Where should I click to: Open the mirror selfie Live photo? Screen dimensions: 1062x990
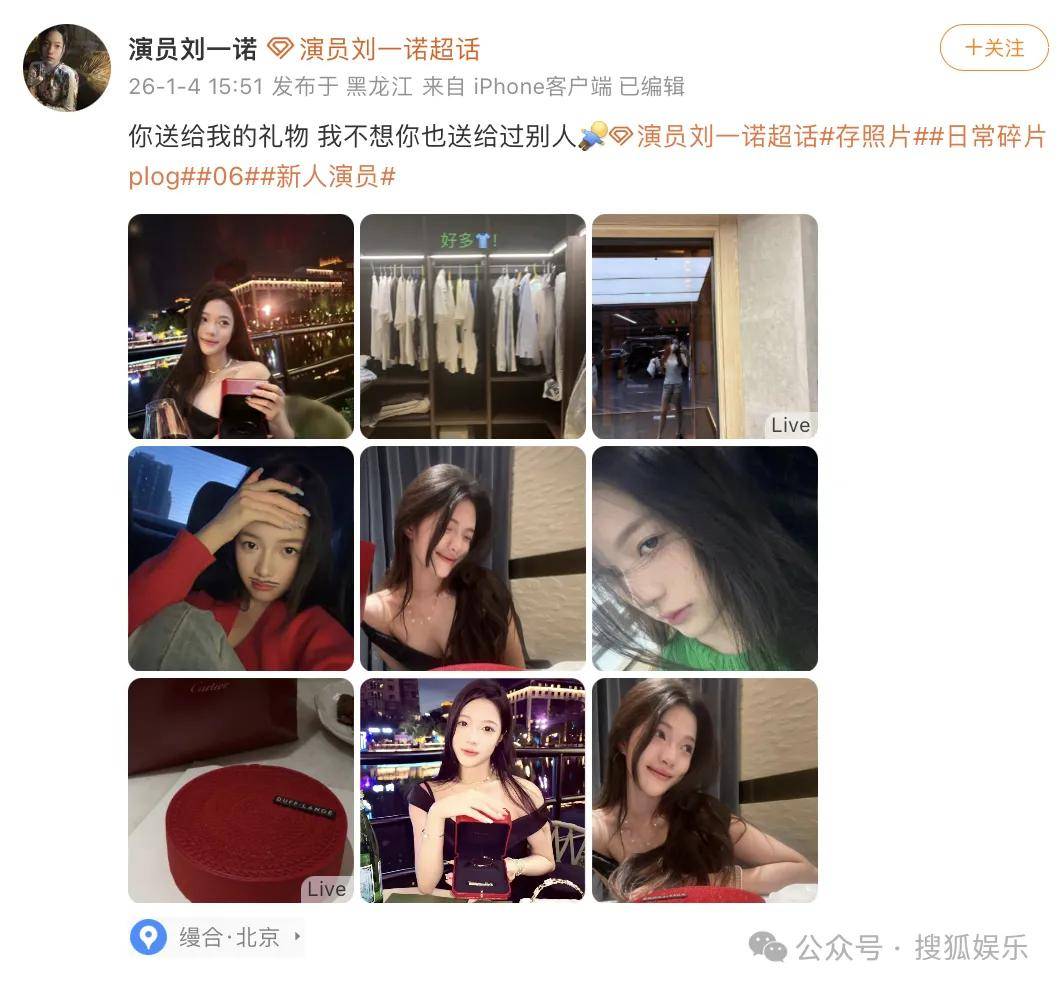pyautogui.click(x=704, y=326)
